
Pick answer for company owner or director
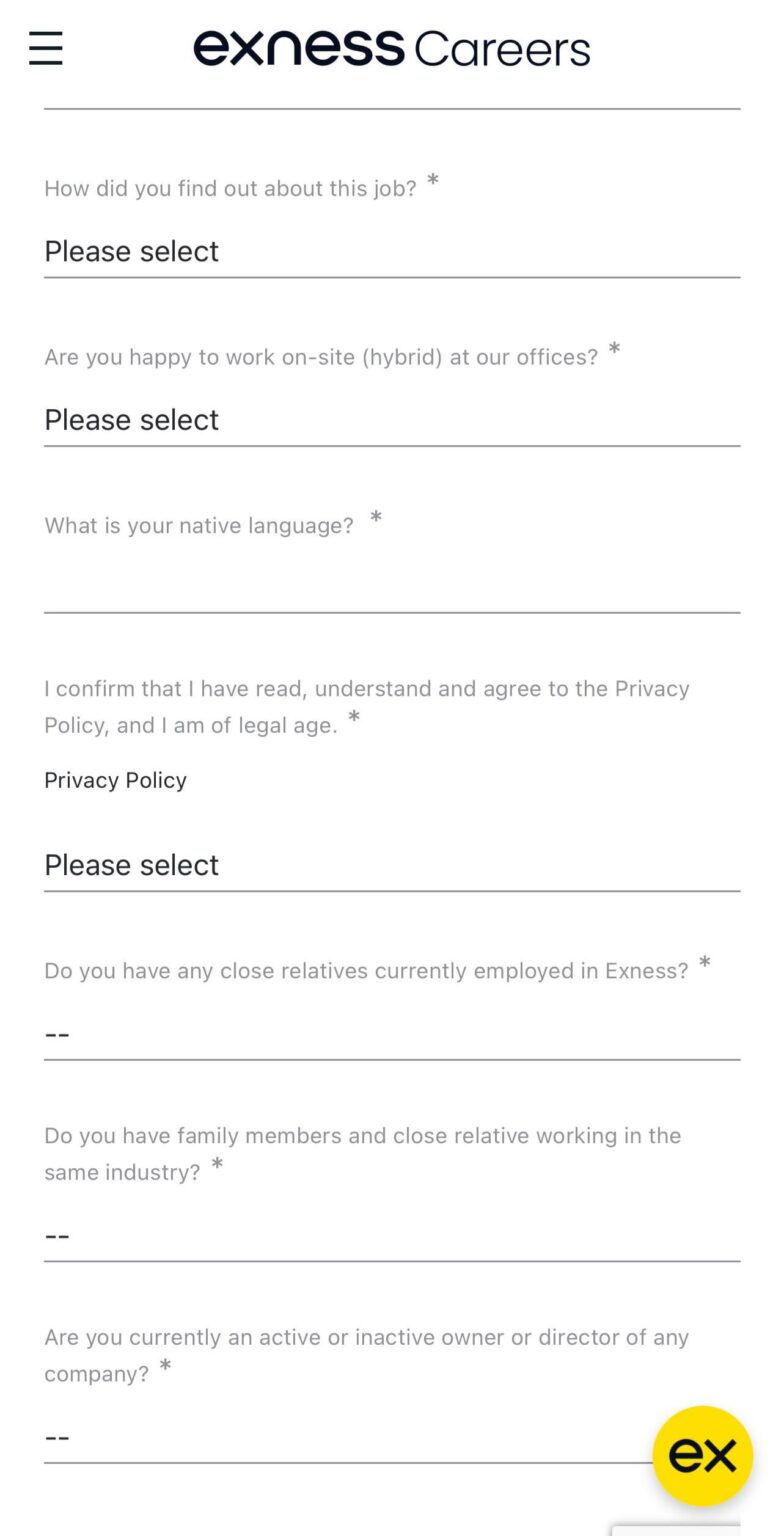pos(348,1438)
